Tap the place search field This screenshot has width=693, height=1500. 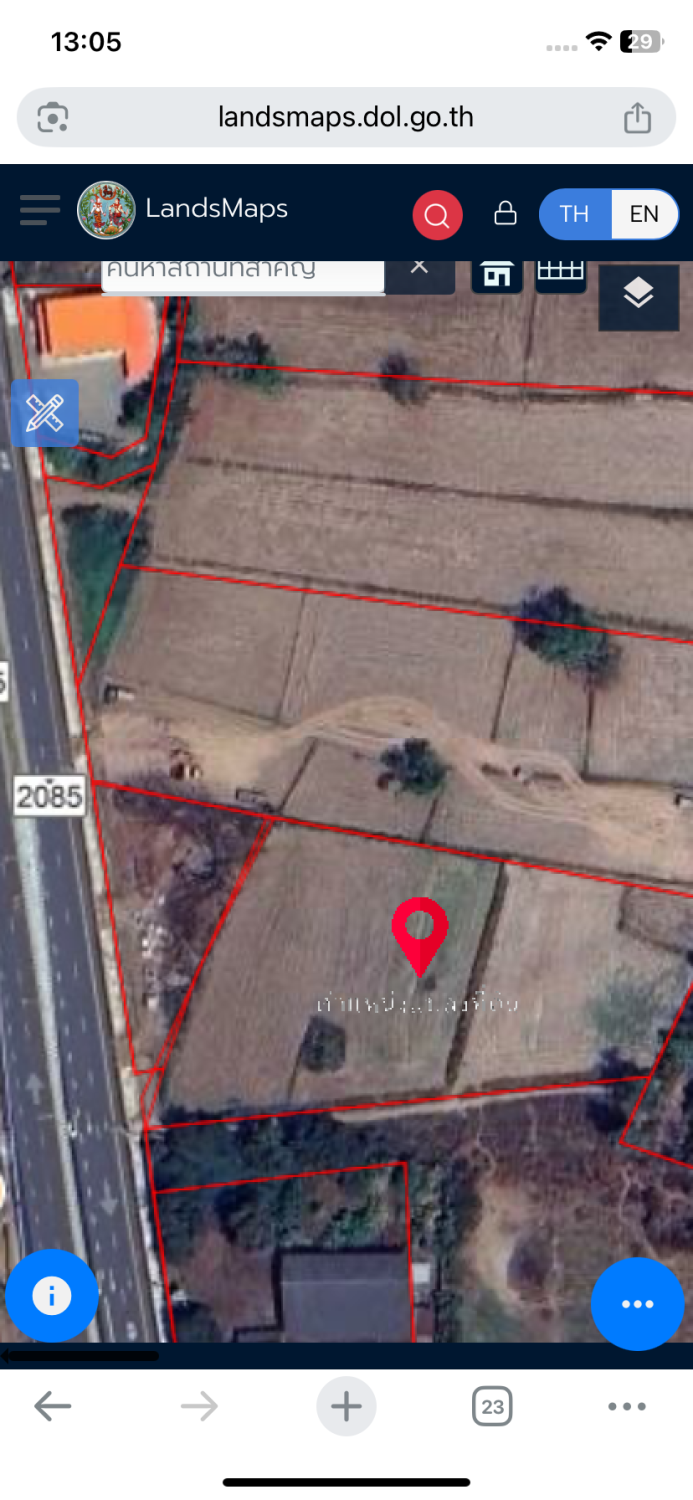[x=243, y=273]
